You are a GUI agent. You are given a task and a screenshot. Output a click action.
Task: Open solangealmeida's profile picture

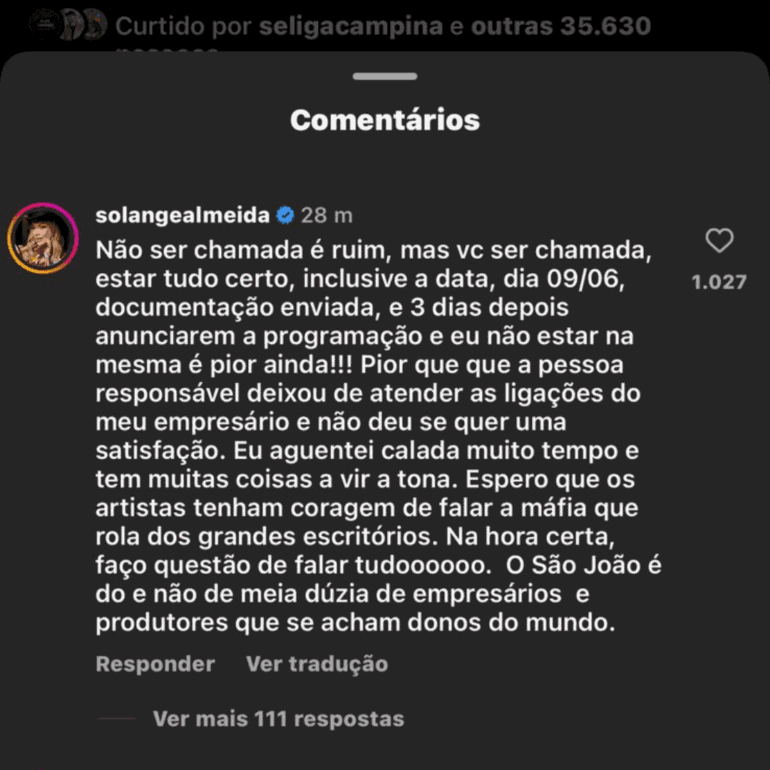[x=42, y=238]
